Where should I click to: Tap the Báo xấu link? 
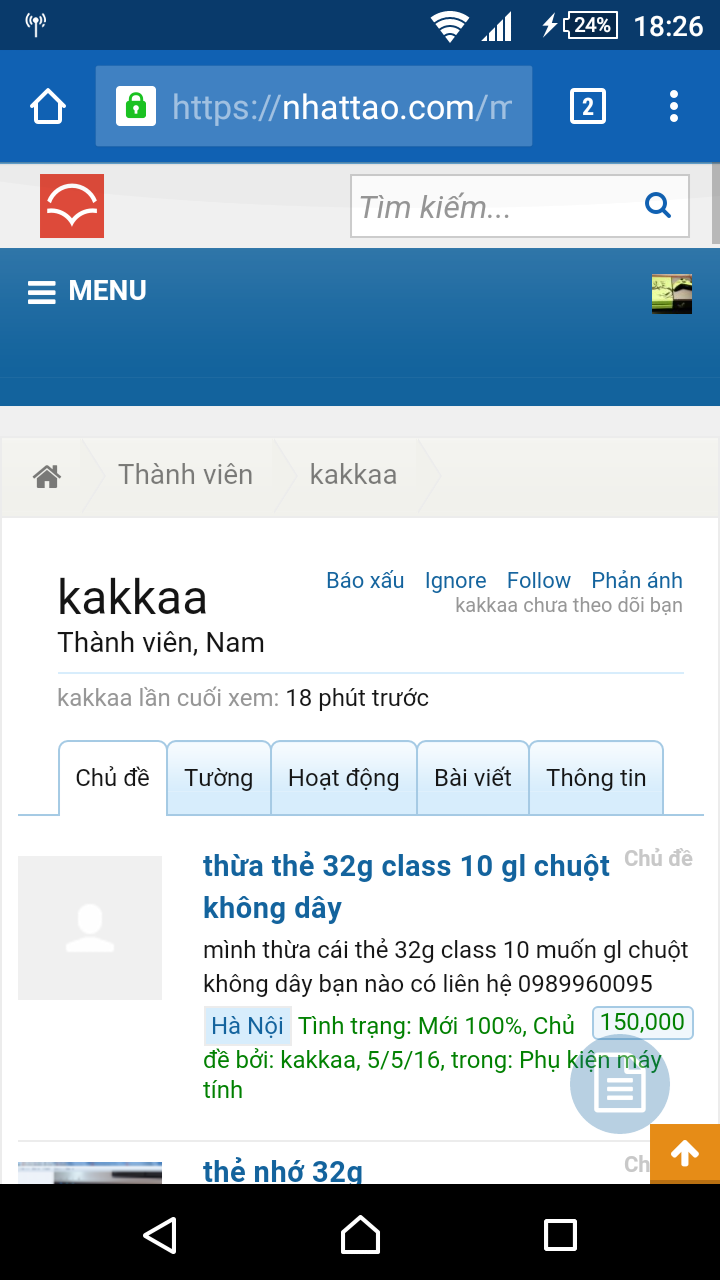[x=366, y=580]
